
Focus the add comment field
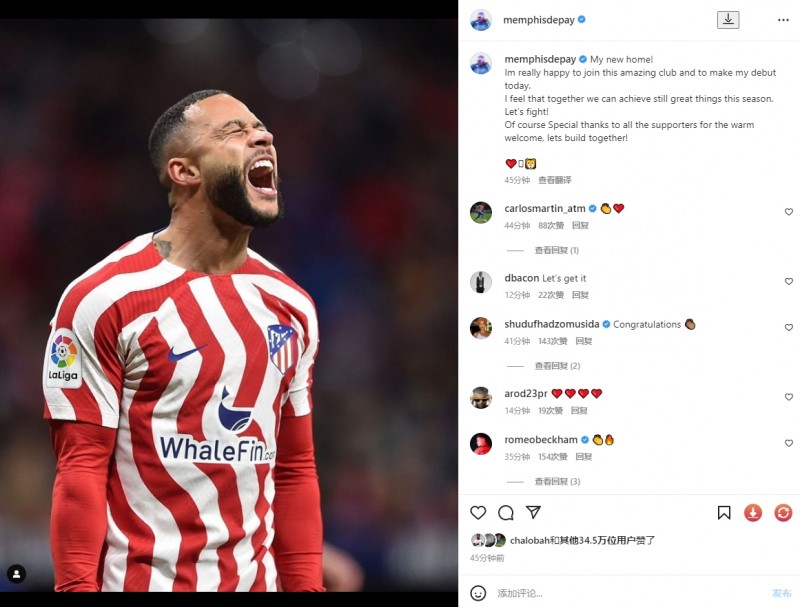pos(620,592)
